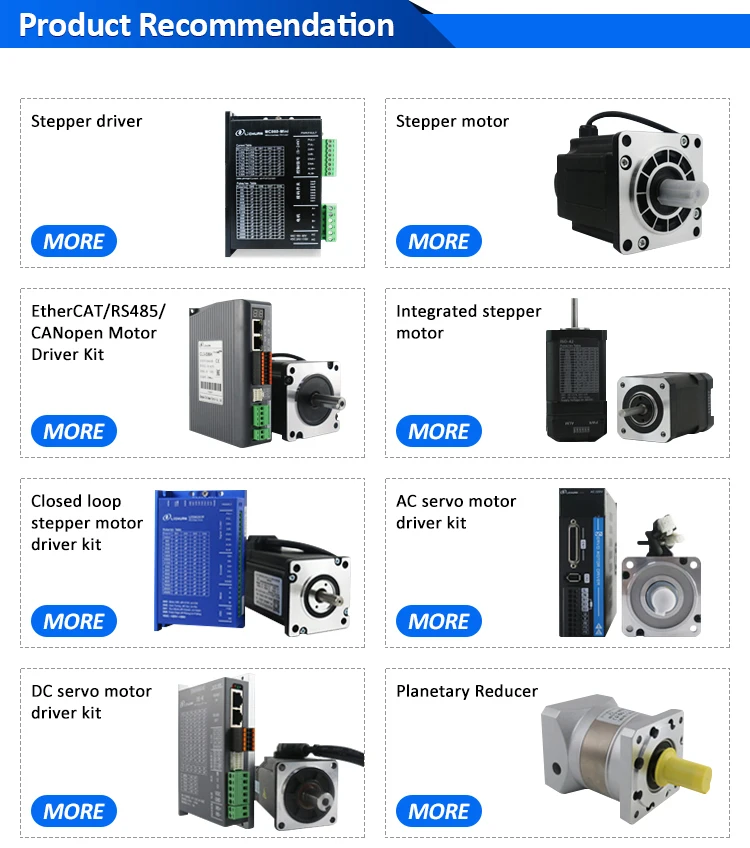This screenshot has width=750, height=848.
Task: Click MORE under AC servo motor driver kit
Action: tap(438, 621)
